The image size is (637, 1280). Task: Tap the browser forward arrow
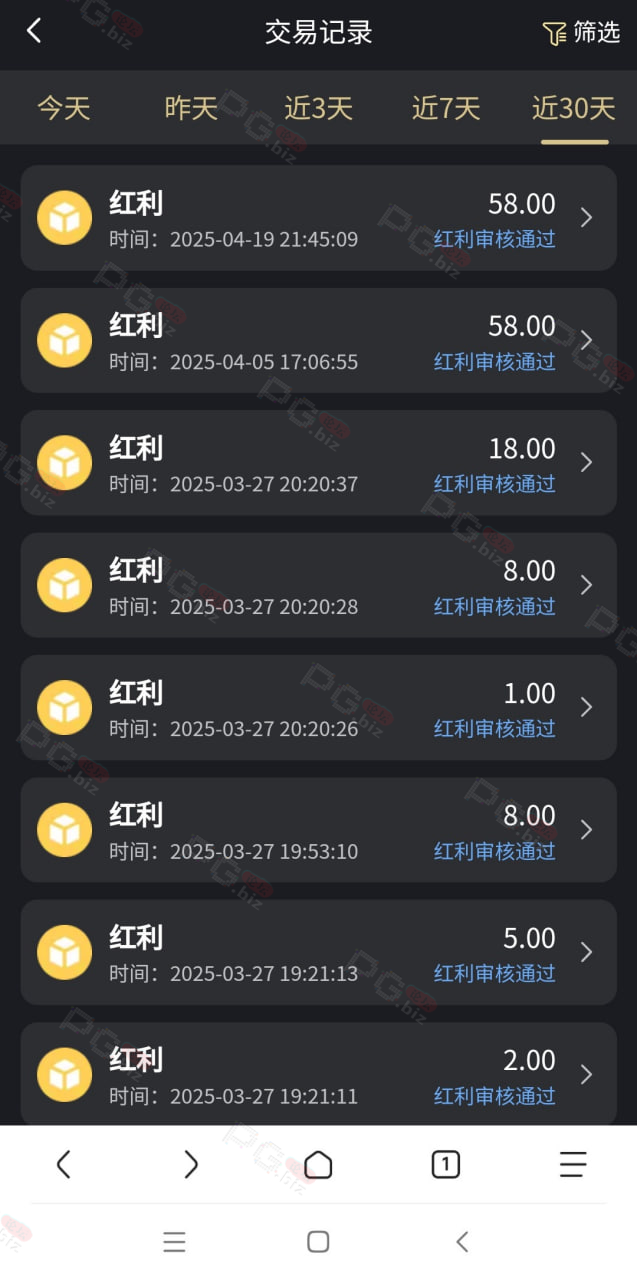click(x=191, y=1164)
